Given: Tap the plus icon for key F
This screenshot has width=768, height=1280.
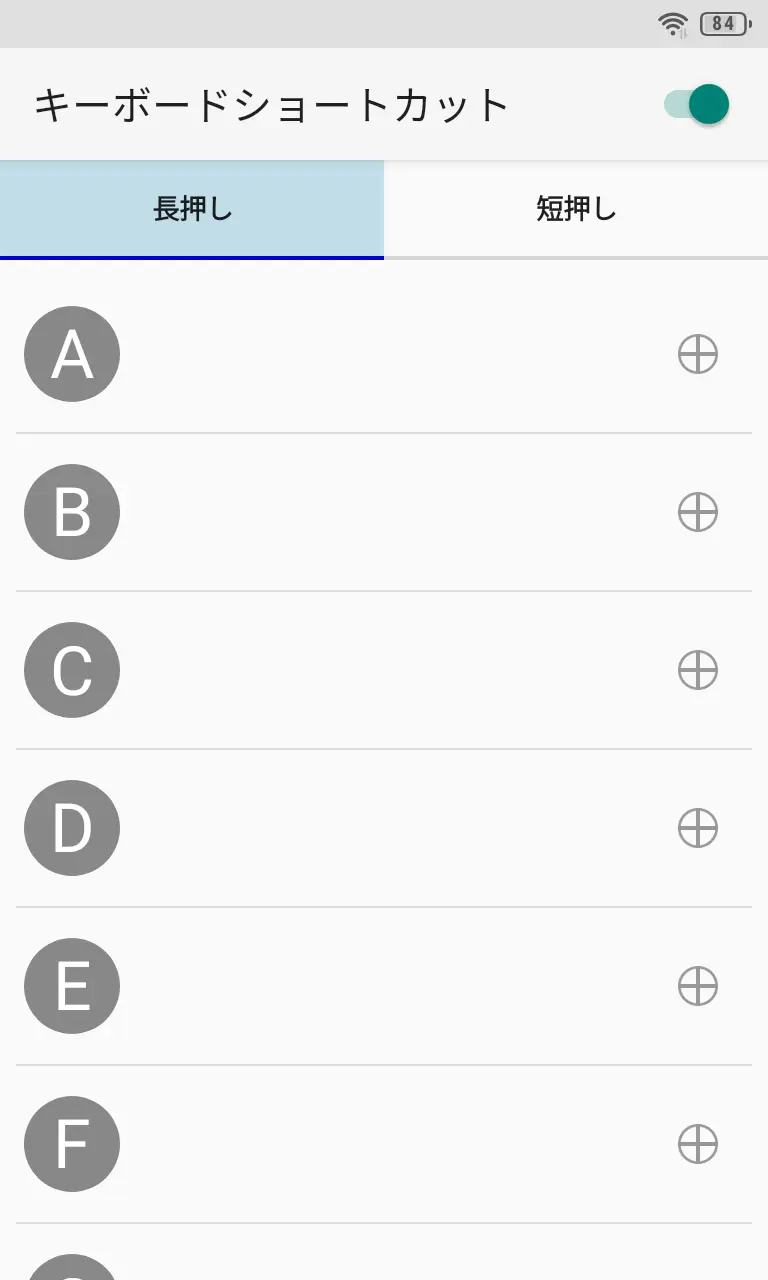Looking at the screenshot, I should (x=698, y=1144).
